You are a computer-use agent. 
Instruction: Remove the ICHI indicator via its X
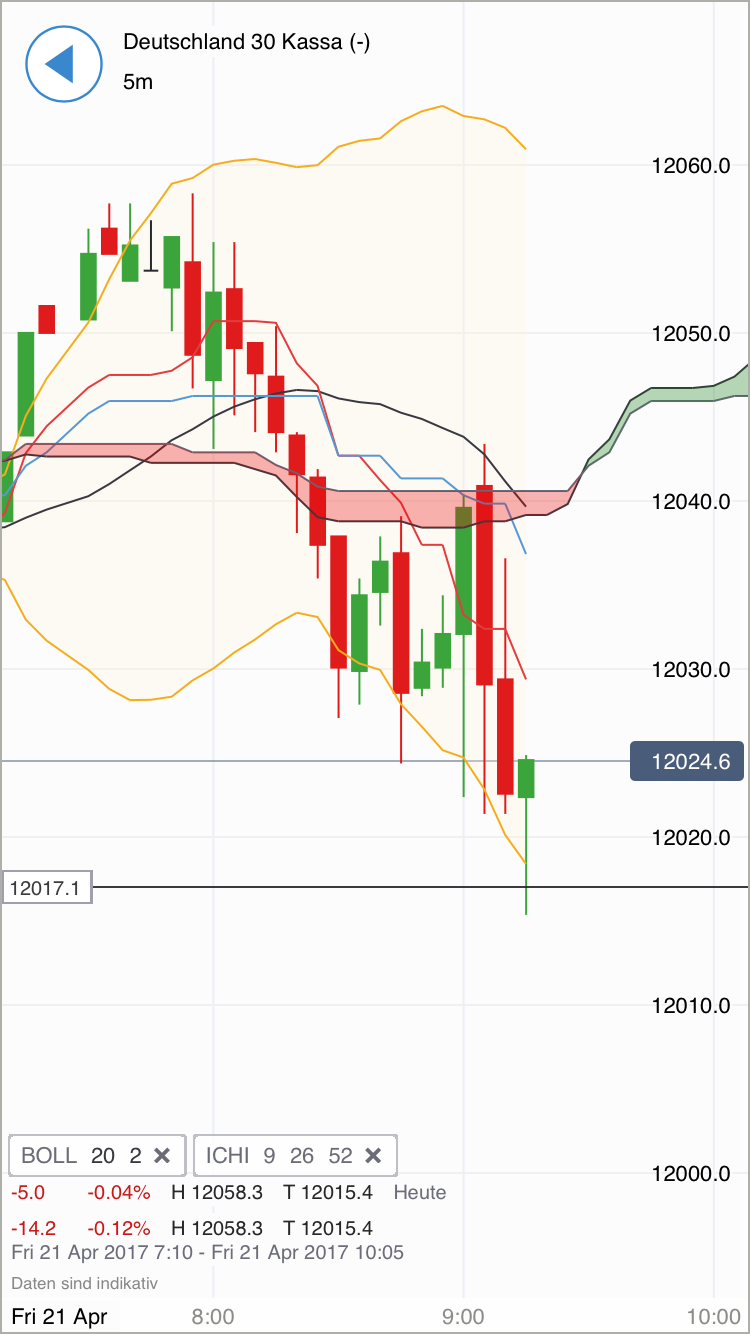point(373,1155)
